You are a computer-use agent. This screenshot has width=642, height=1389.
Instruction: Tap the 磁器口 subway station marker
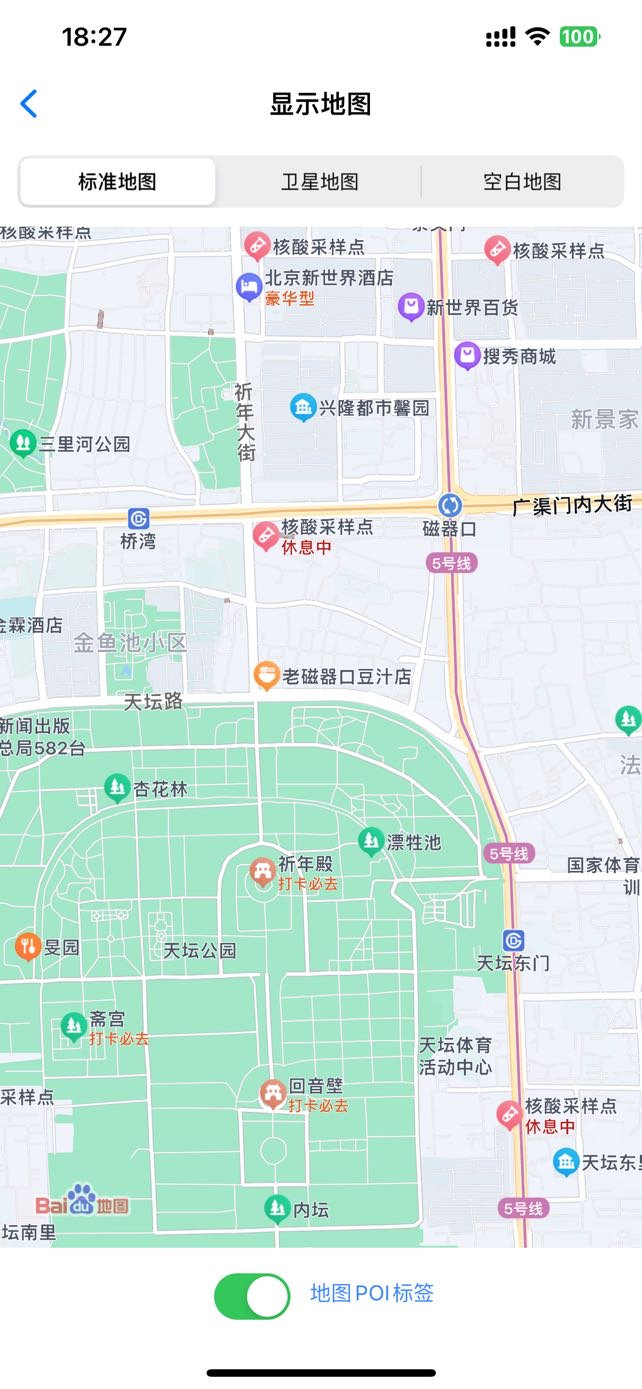450,506
